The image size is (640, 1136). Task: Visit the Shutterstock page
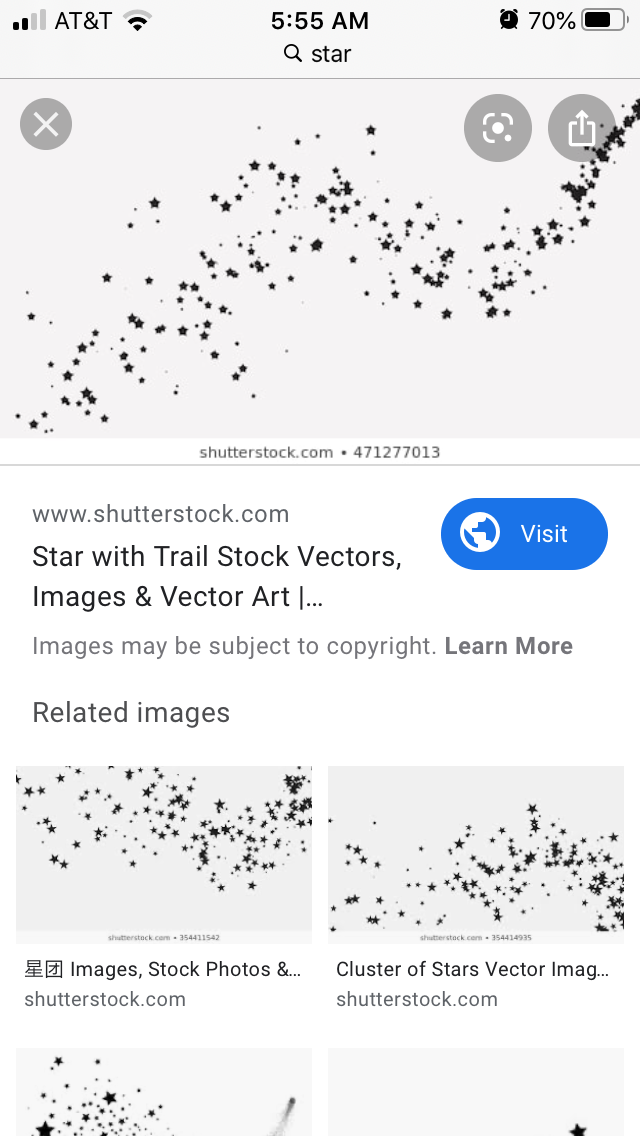coord(524,534)
